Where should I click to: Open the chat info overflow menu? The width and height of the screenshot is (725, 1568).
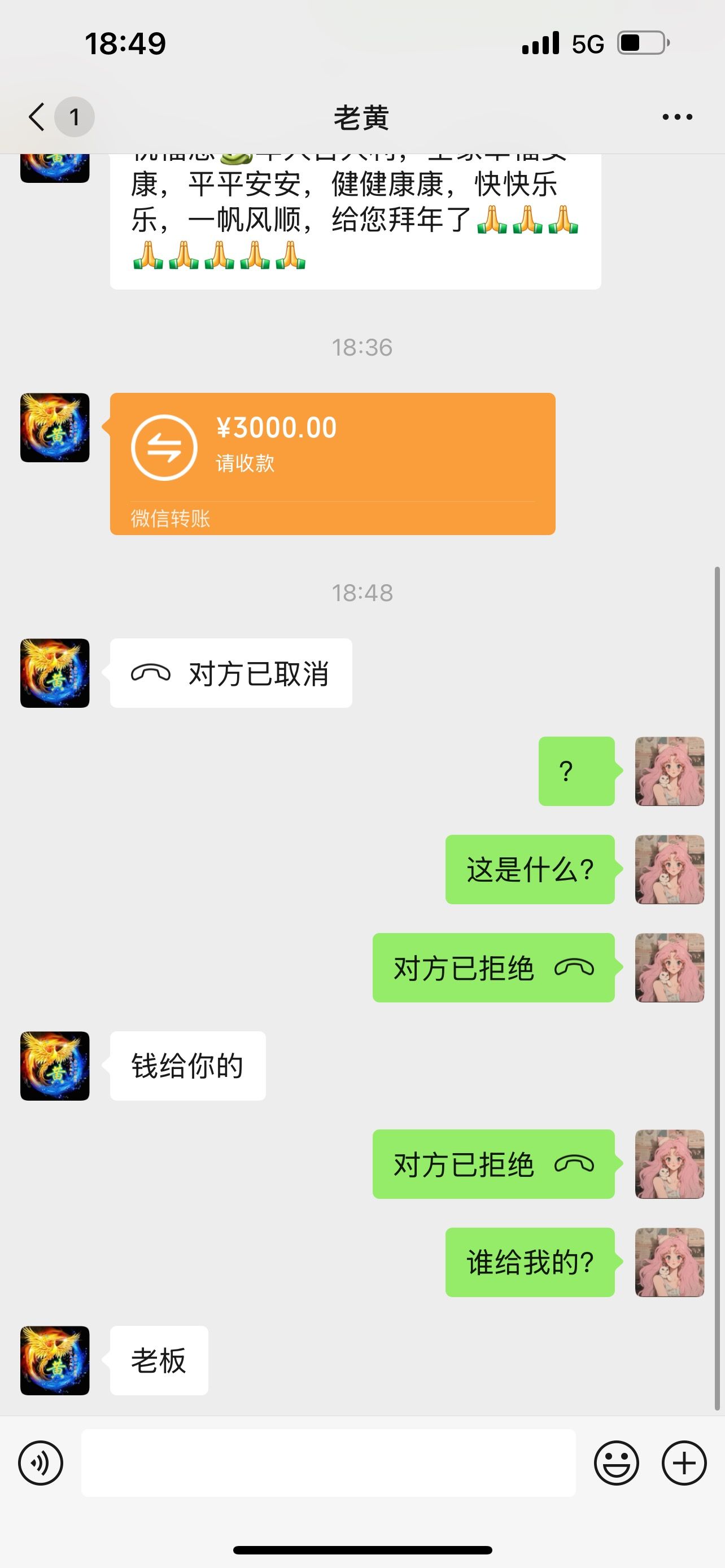[677, 117]
